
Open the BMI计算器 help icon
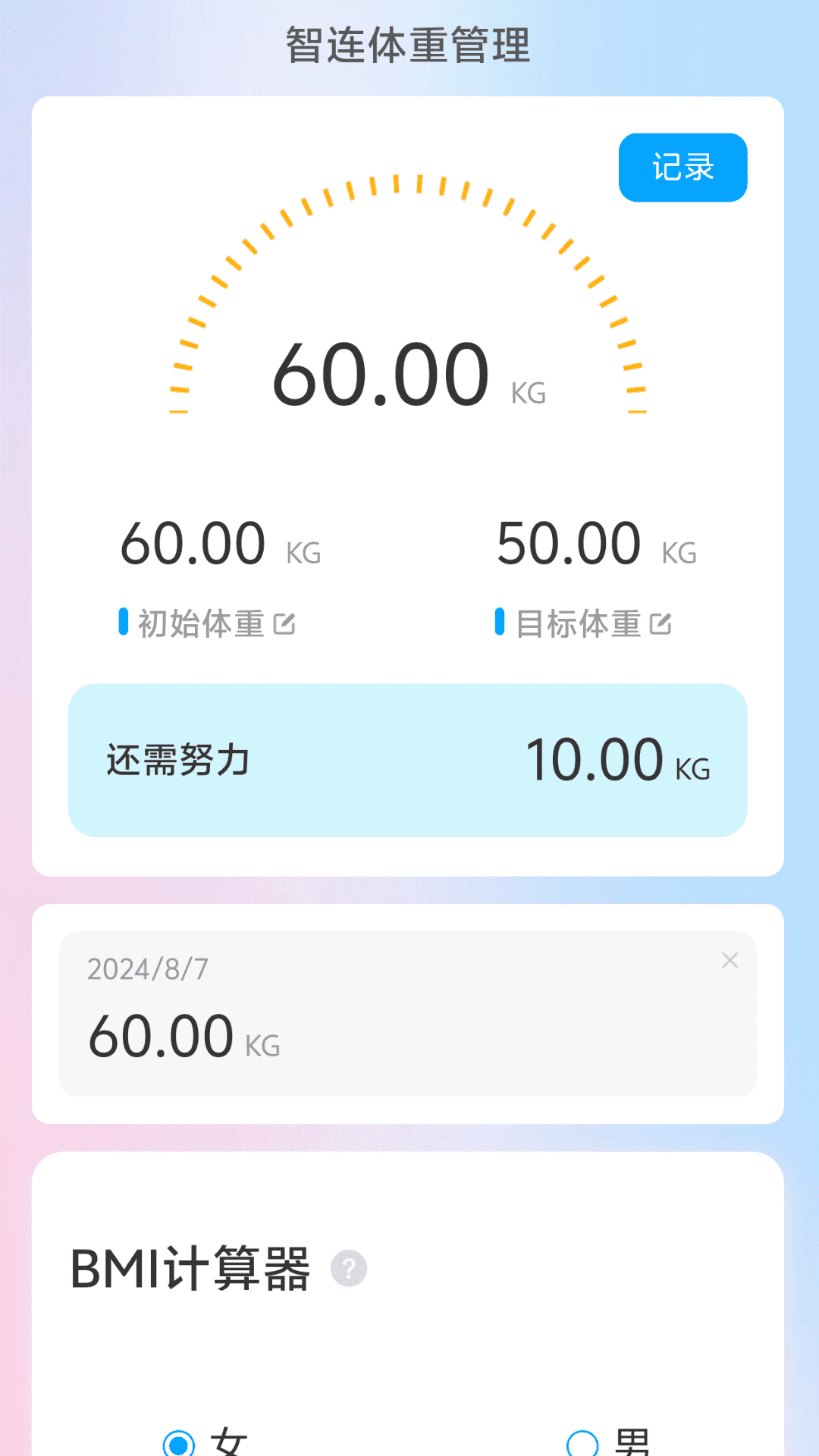pyautogui.click(x=349, y=1268)
